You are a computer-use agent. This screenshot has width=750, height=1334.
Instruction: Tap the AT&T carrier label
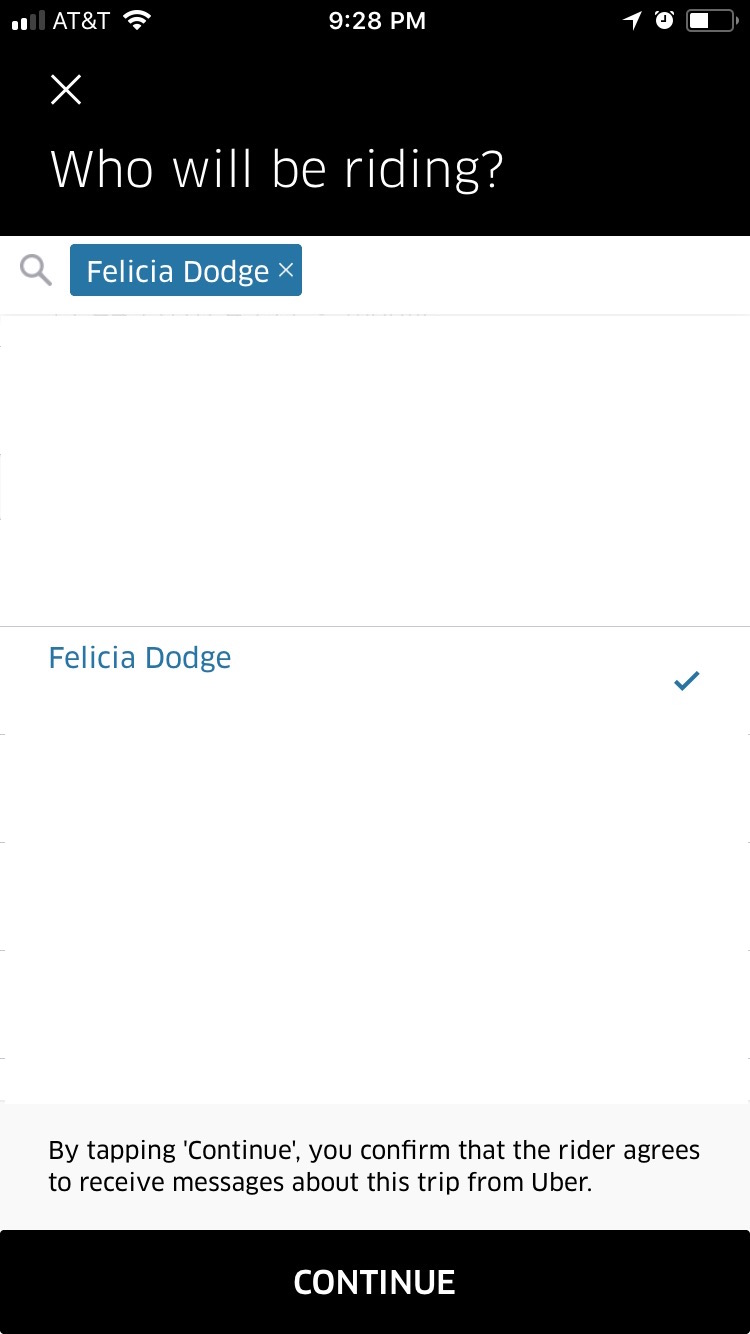coord(82,20)
